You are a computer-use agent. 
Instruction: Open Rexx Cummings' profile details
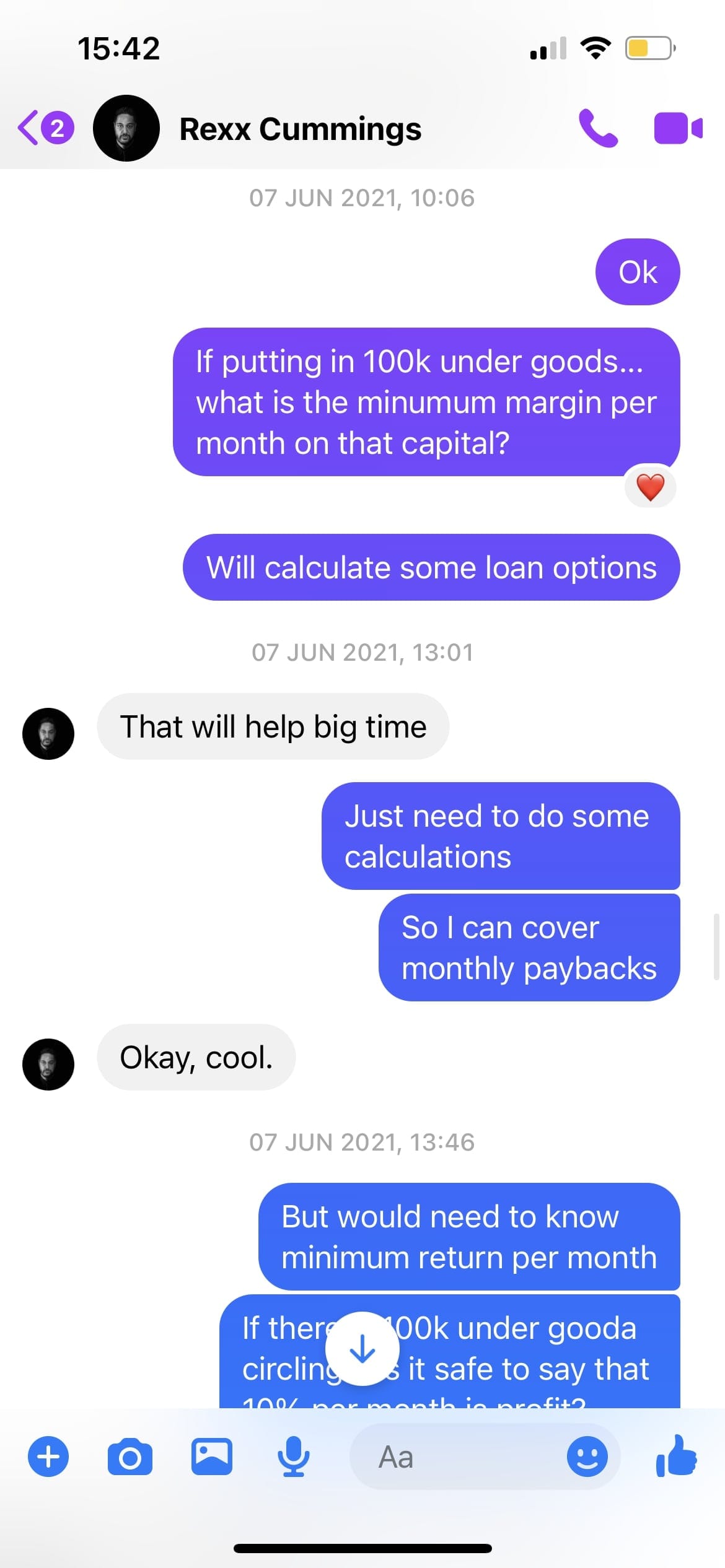[300, 129]
